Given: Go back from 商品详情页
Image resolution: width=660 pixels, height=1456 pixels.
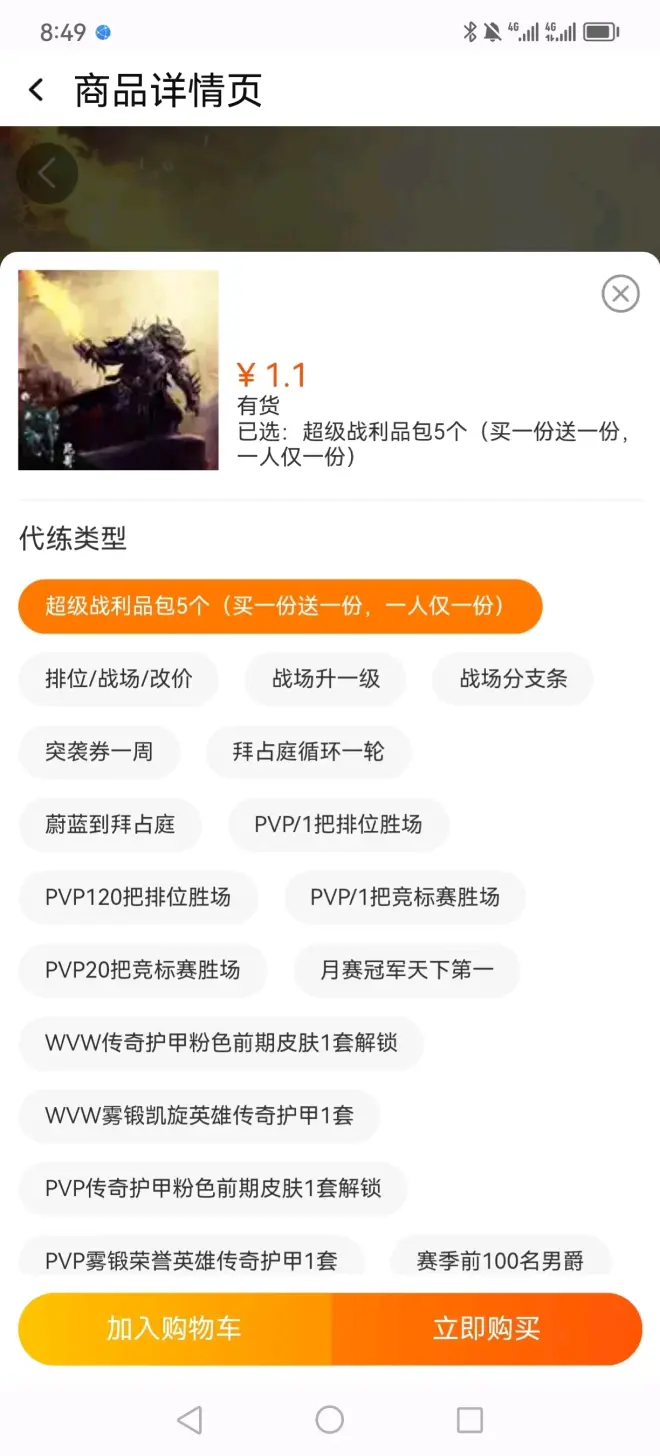Looking at the screenshot, I should [x=37, y=91].
